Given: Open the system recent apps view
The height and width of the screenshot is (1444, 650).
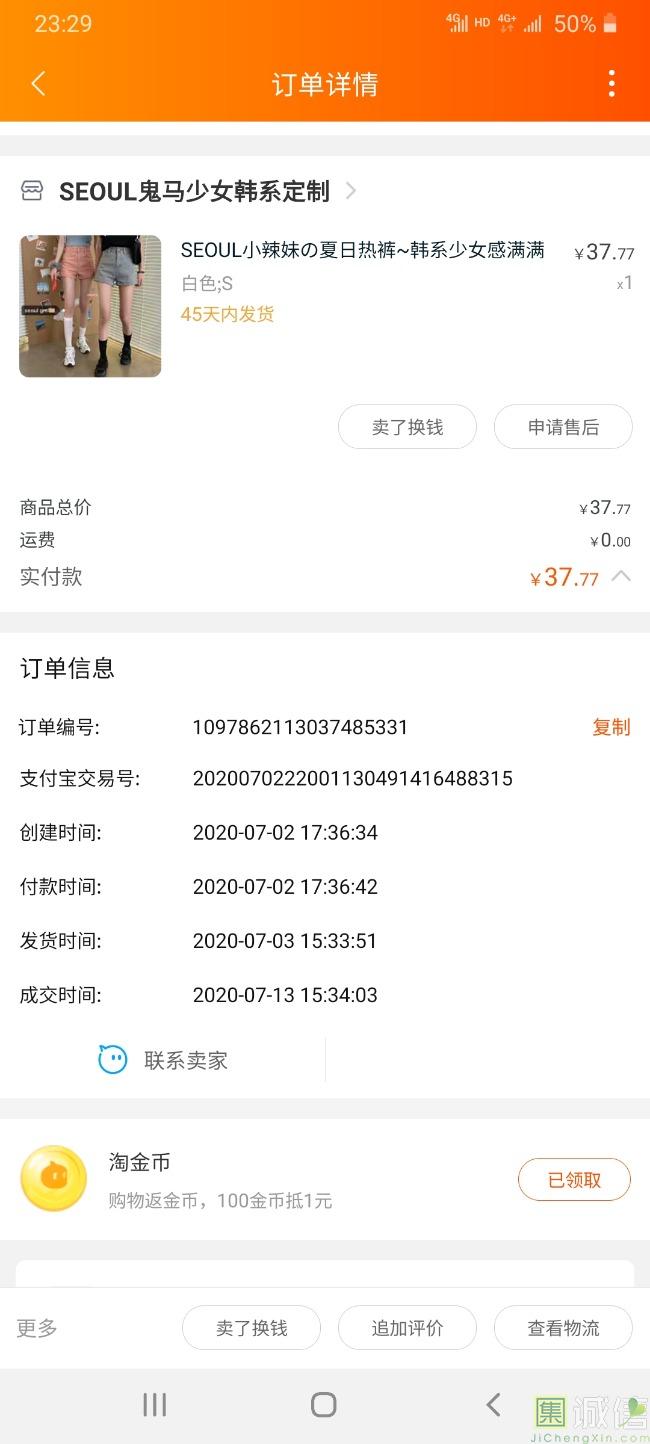Looking at the screenshot, I should pyautogui.click(x=155, y=1404).
